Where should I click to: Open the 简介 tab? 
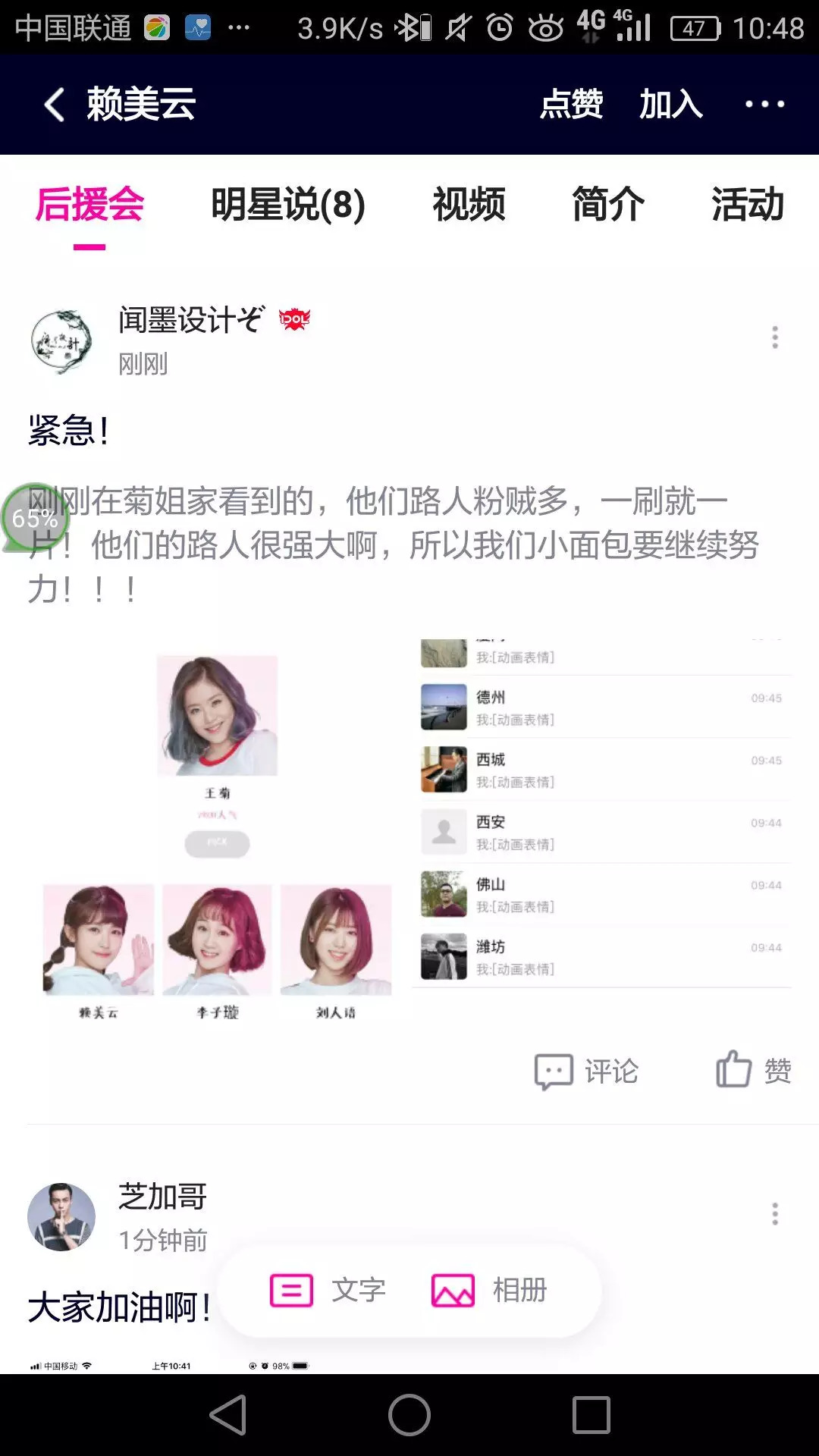pyautogui.click(x=608, y=205)
